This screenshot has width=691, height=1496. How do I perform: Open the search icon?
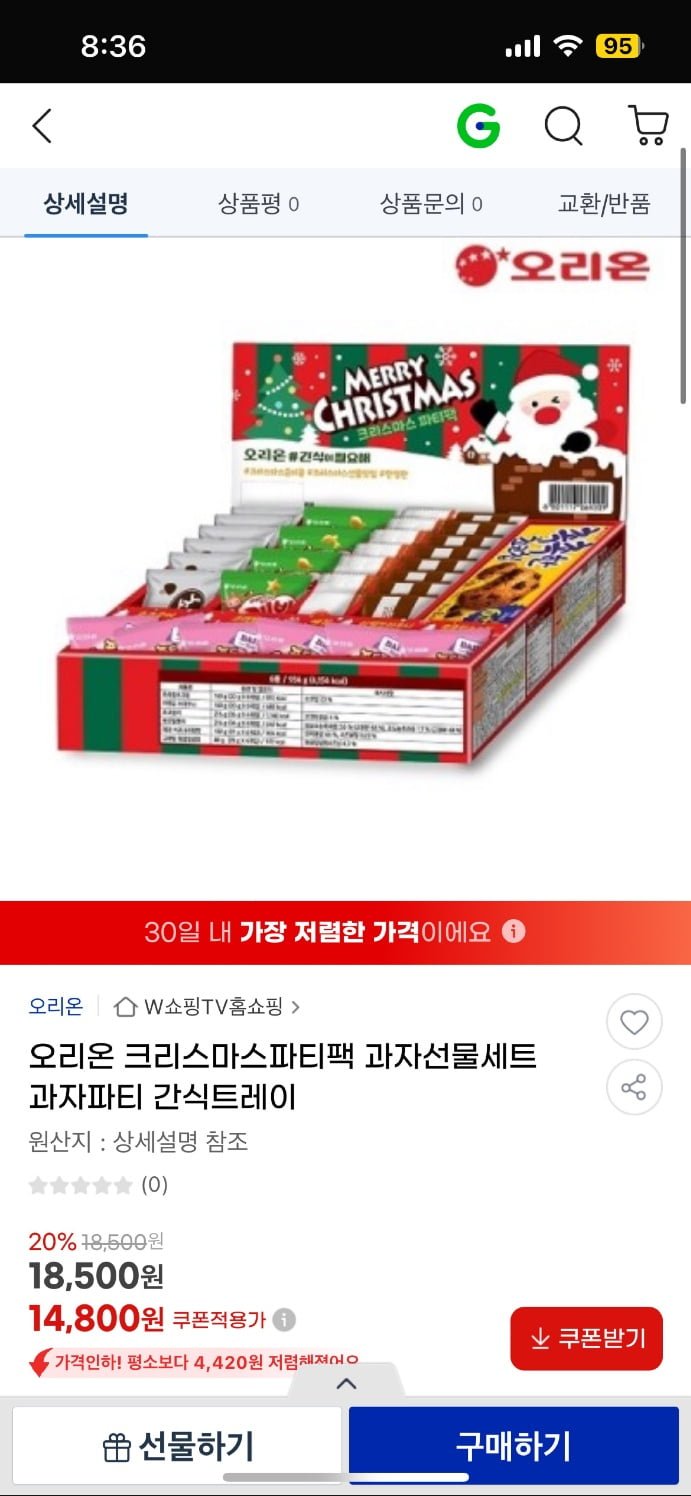pyautogui.click(x=563, y=127)
